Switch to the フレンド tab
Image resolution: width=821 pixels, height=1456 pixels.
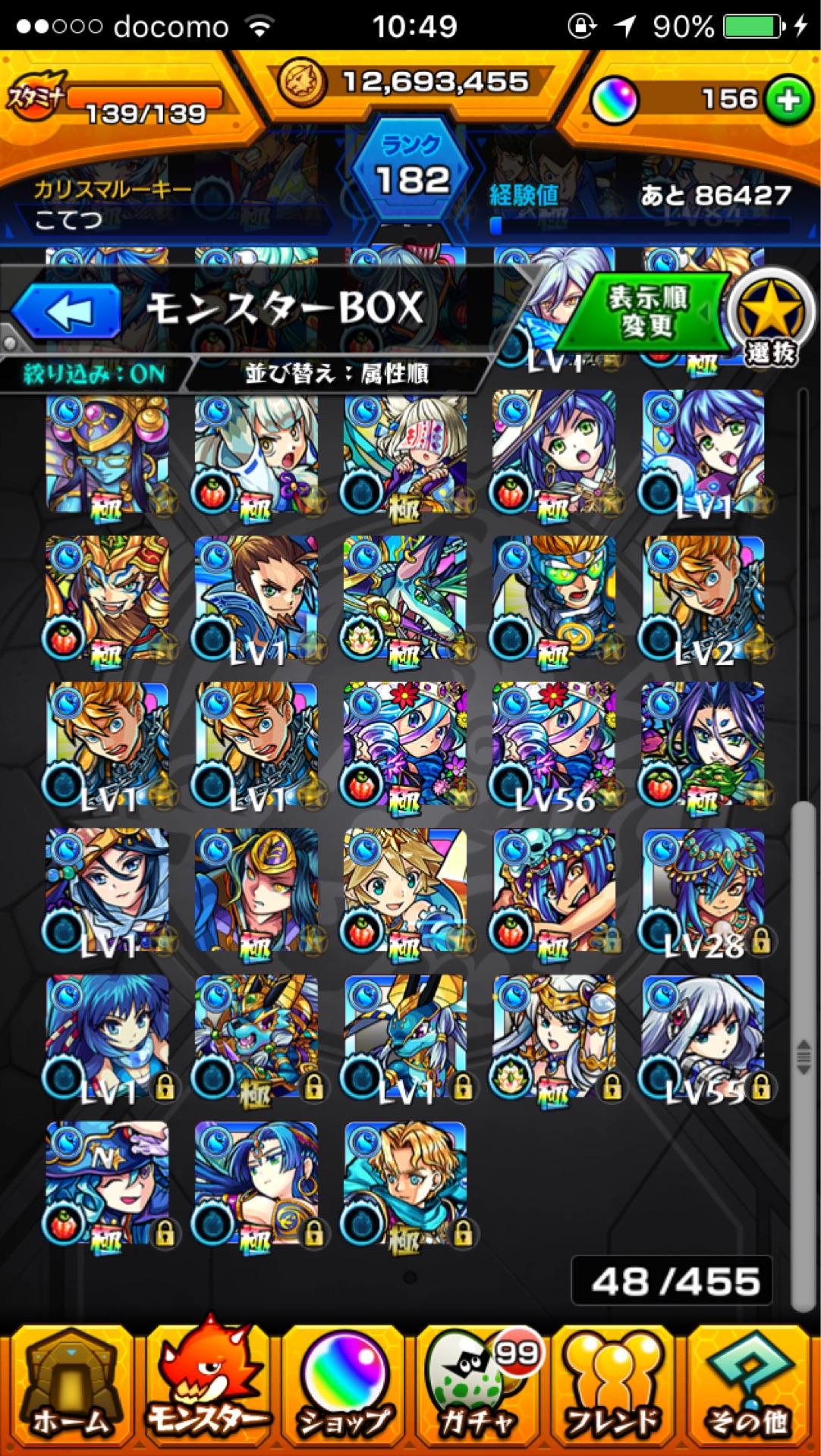(x=615, y=1389)
